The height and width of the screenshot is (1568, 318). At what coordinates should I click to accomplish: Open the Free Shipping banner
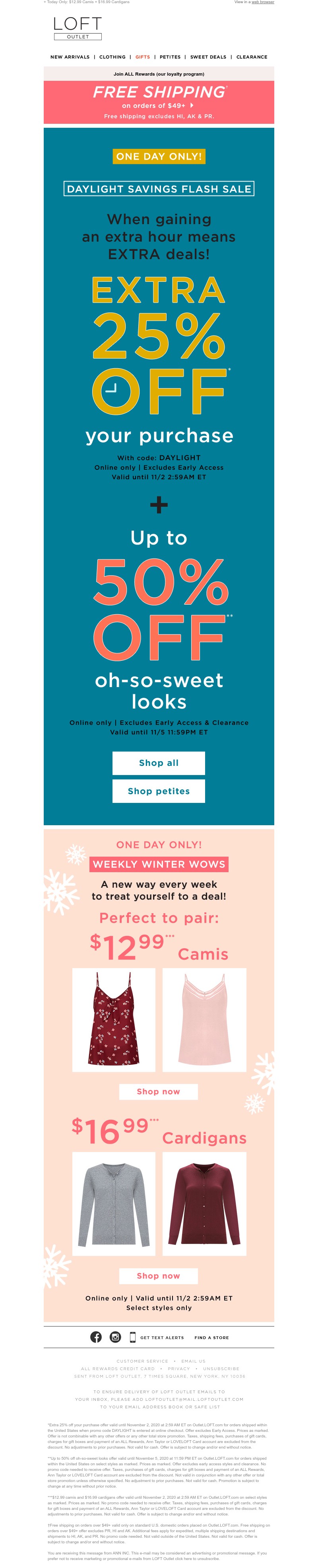(x=159, y=102)
